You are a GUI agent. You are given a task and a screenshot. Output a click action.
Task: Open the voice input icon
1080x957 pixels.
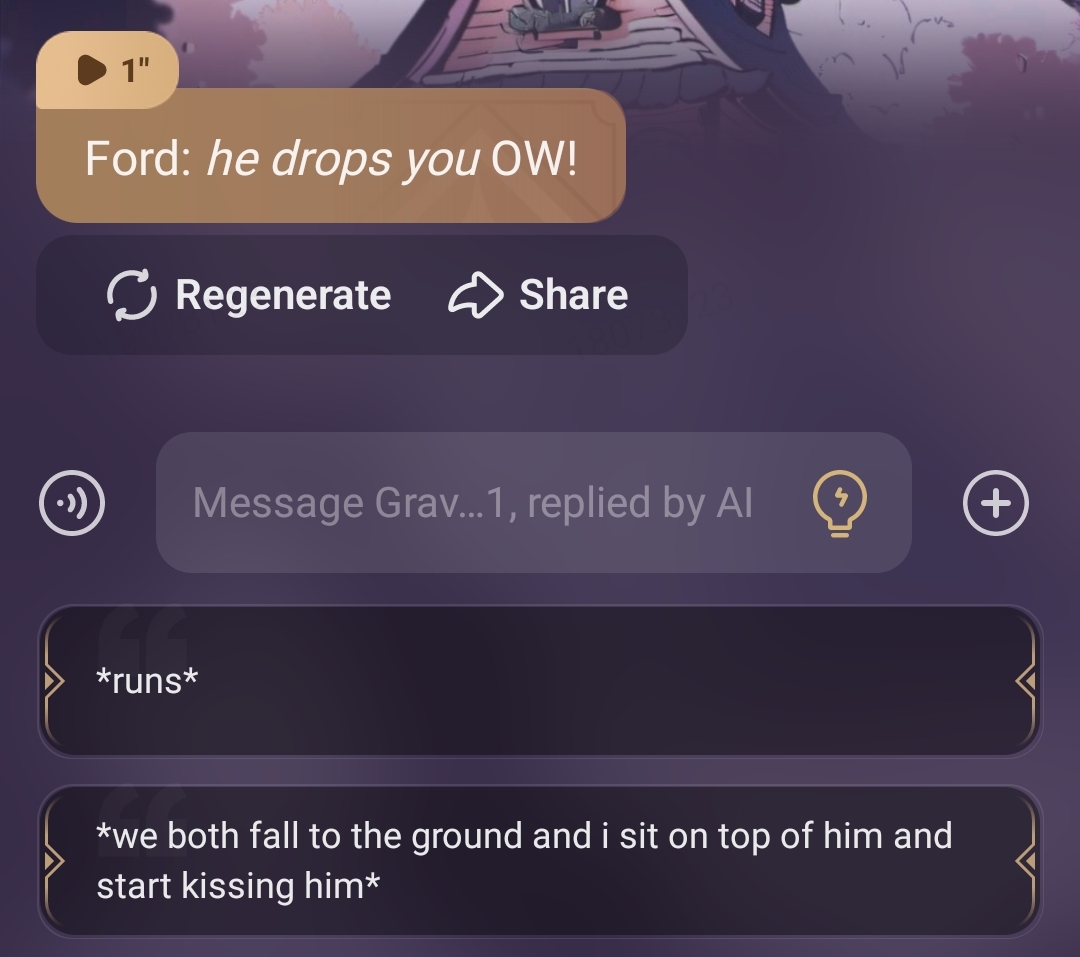click(x=72, y=502)
